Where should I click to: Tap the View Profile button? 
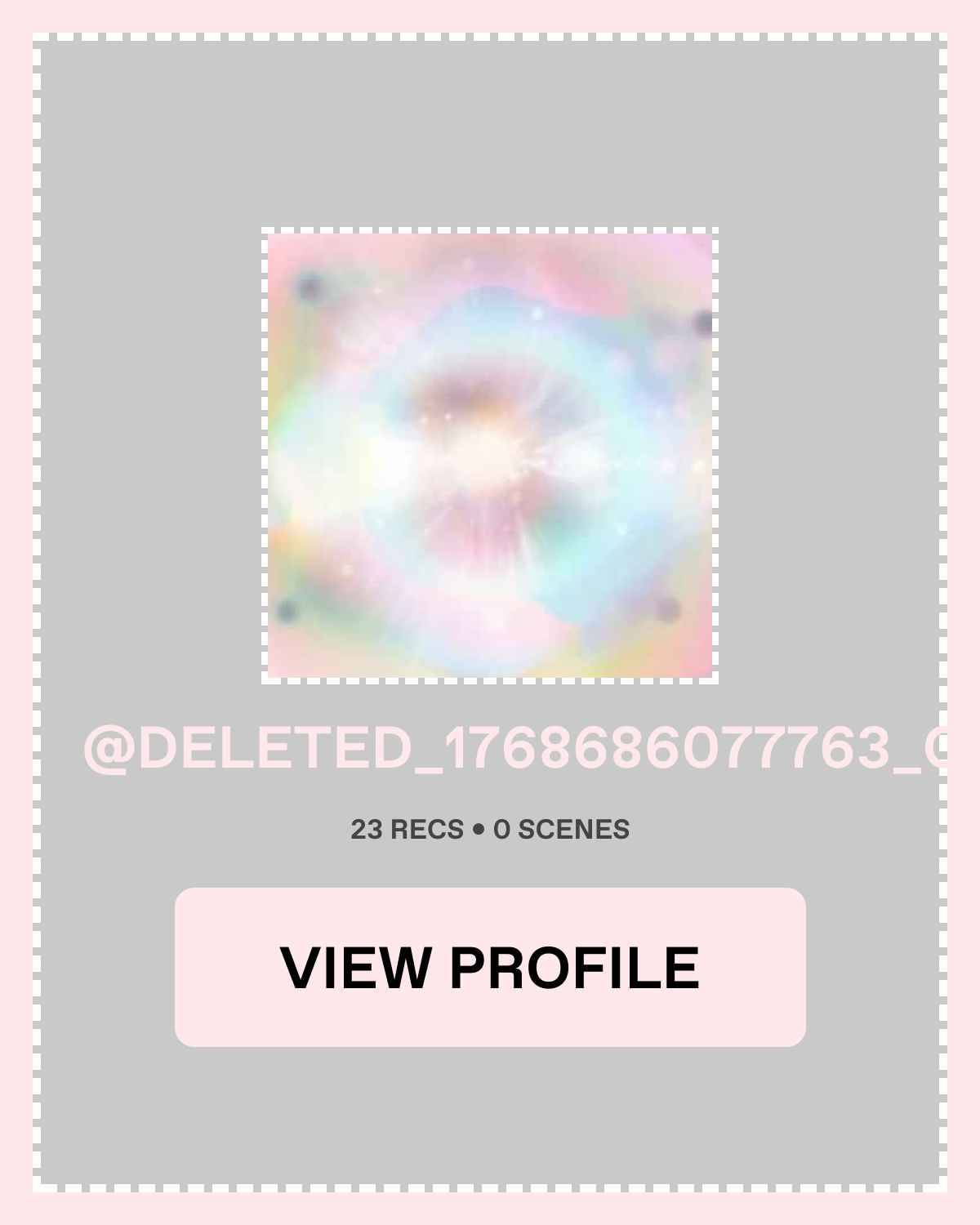pyautogui.click(x=490, y=967)
